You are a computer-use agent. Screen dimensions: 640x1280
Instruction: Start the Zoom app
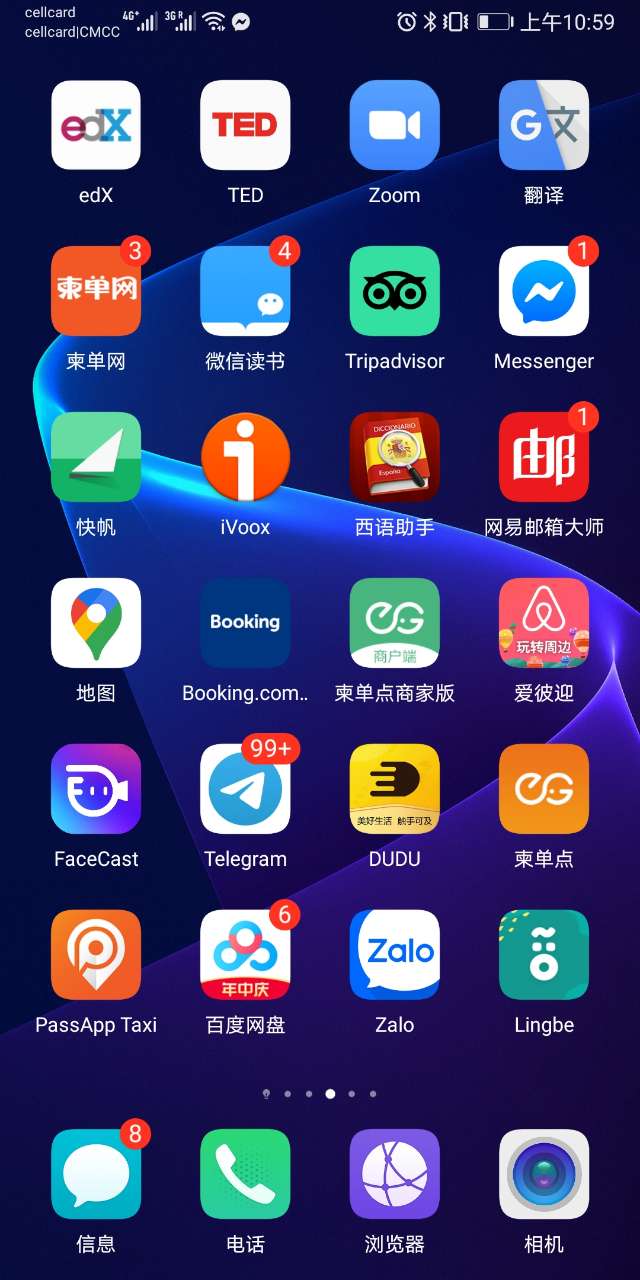394,126
